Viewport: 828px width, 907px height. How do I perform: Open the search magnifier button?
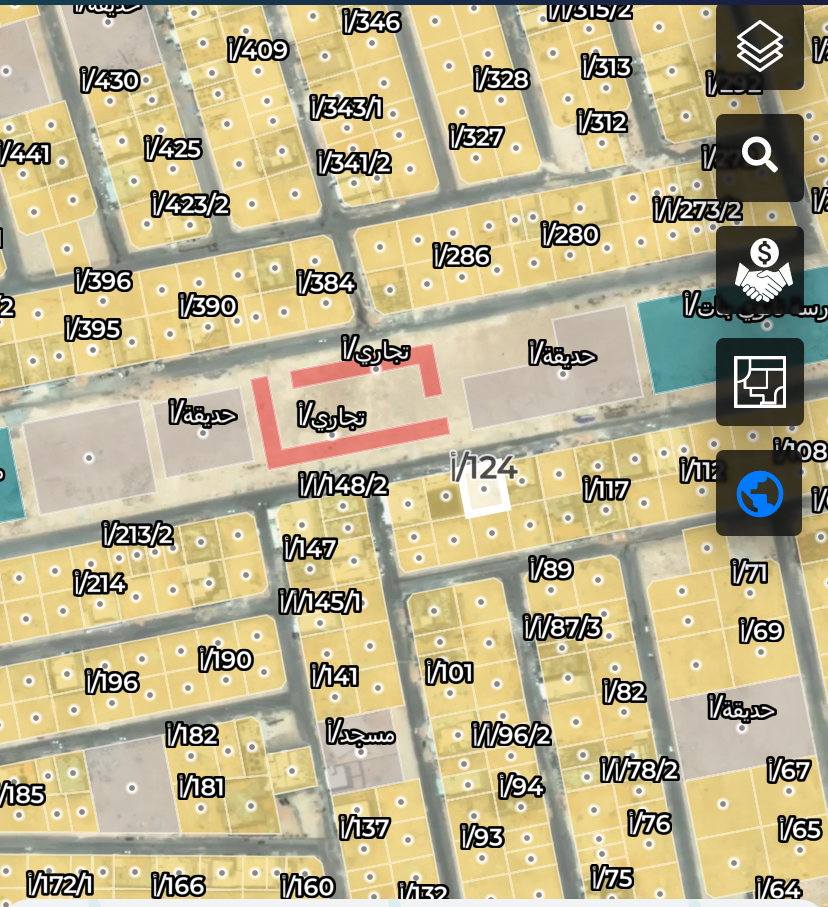point(760,157)
